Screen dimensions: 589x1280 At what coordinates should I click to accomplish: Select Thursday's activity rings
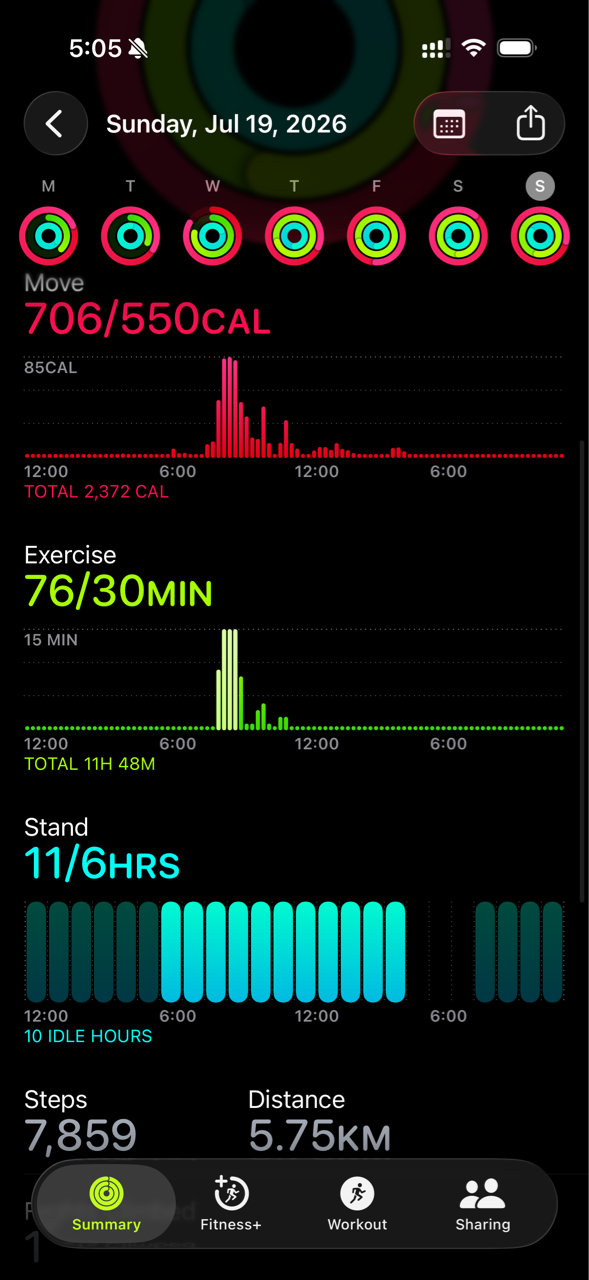294,236
